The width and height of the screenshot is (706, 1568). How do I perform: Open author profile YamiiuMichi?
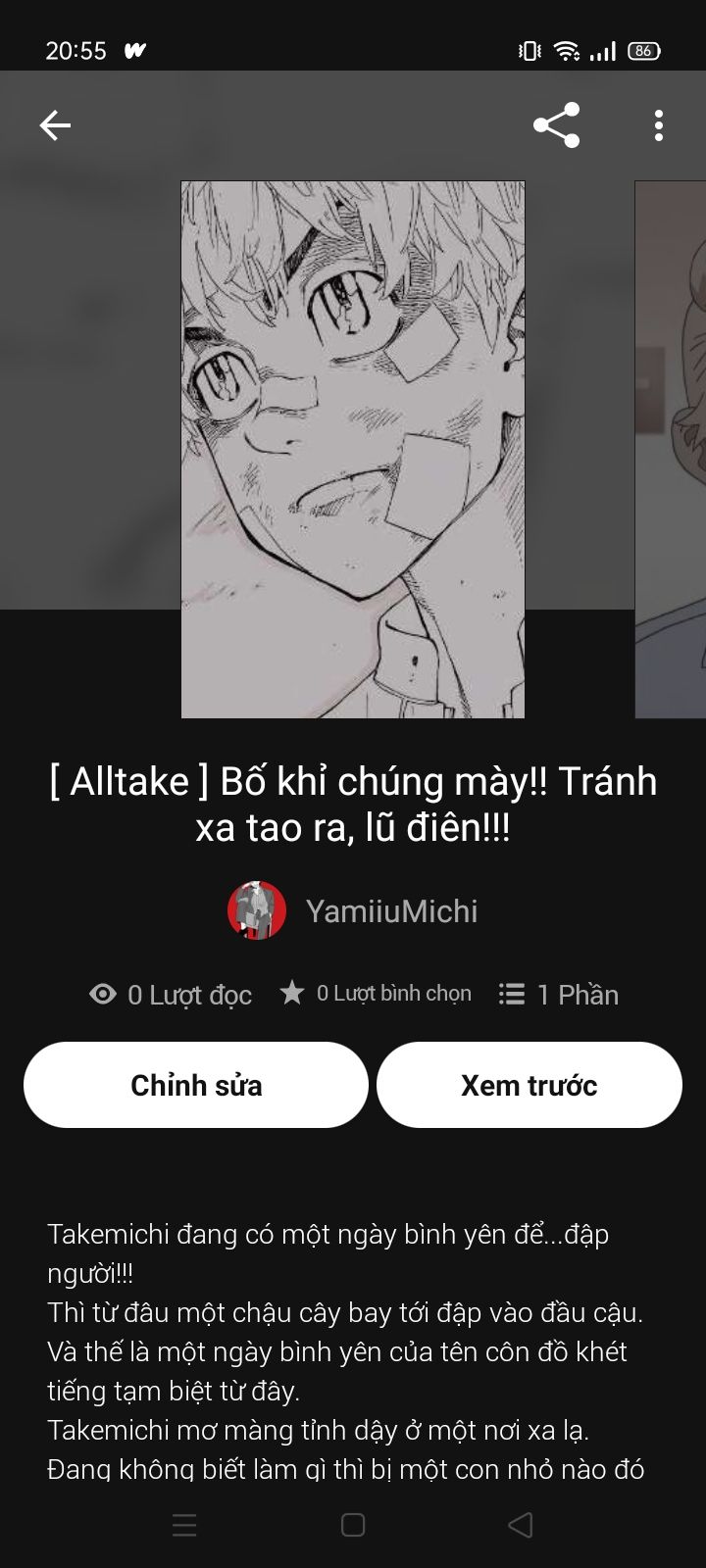[x=353, y=910]
